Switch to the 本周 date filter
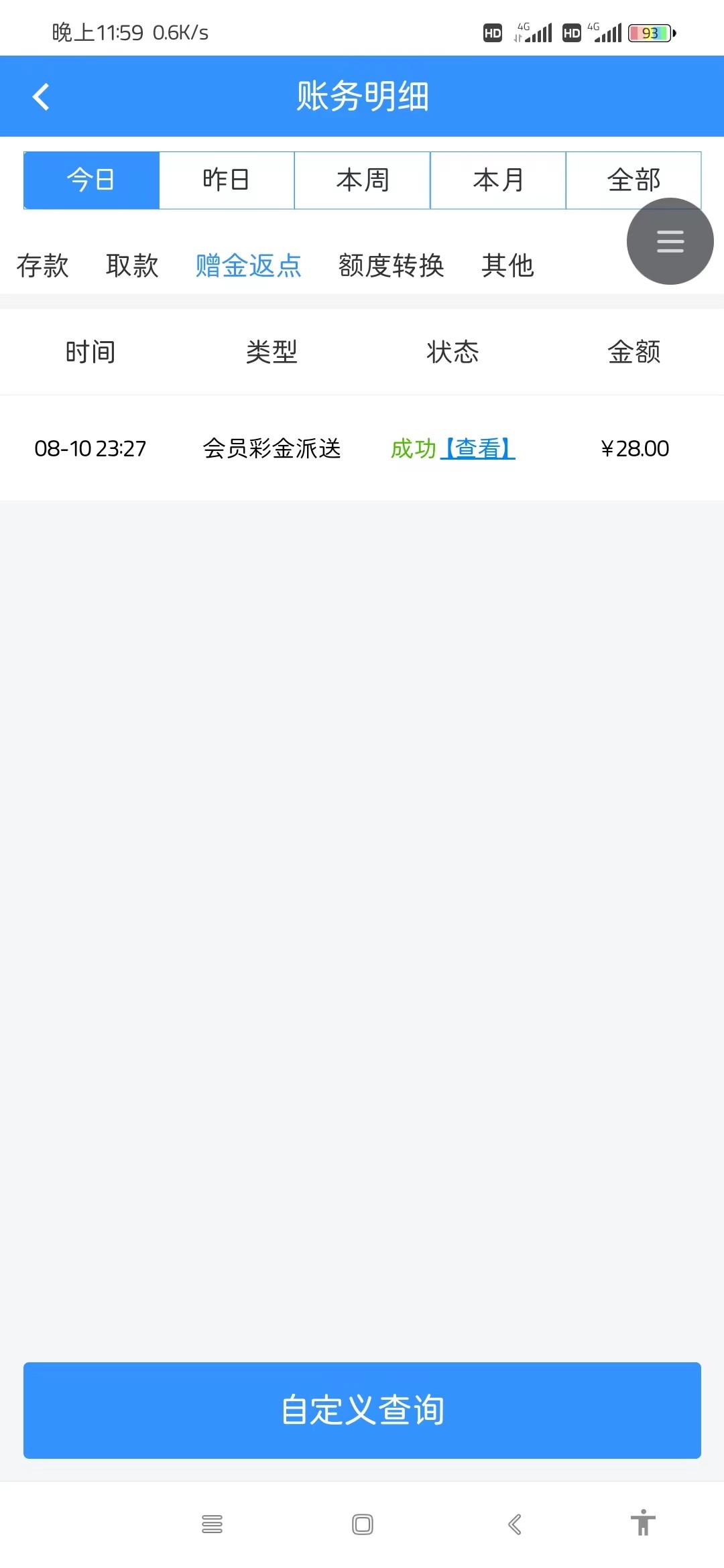The height and width of the screenshot is (1568, 724). coord(363,180)
